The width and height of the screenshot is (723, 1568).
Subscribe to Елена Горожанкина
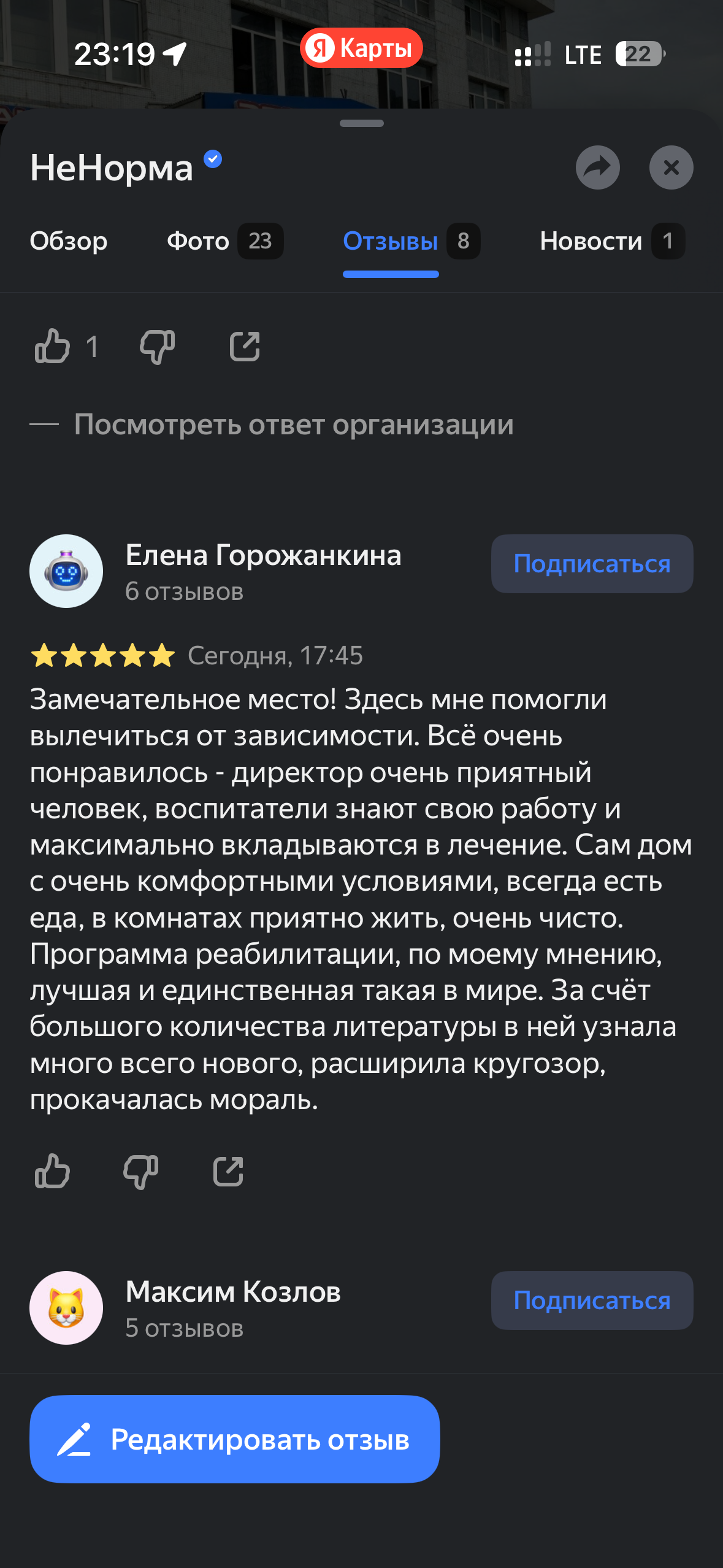(592, 564)
